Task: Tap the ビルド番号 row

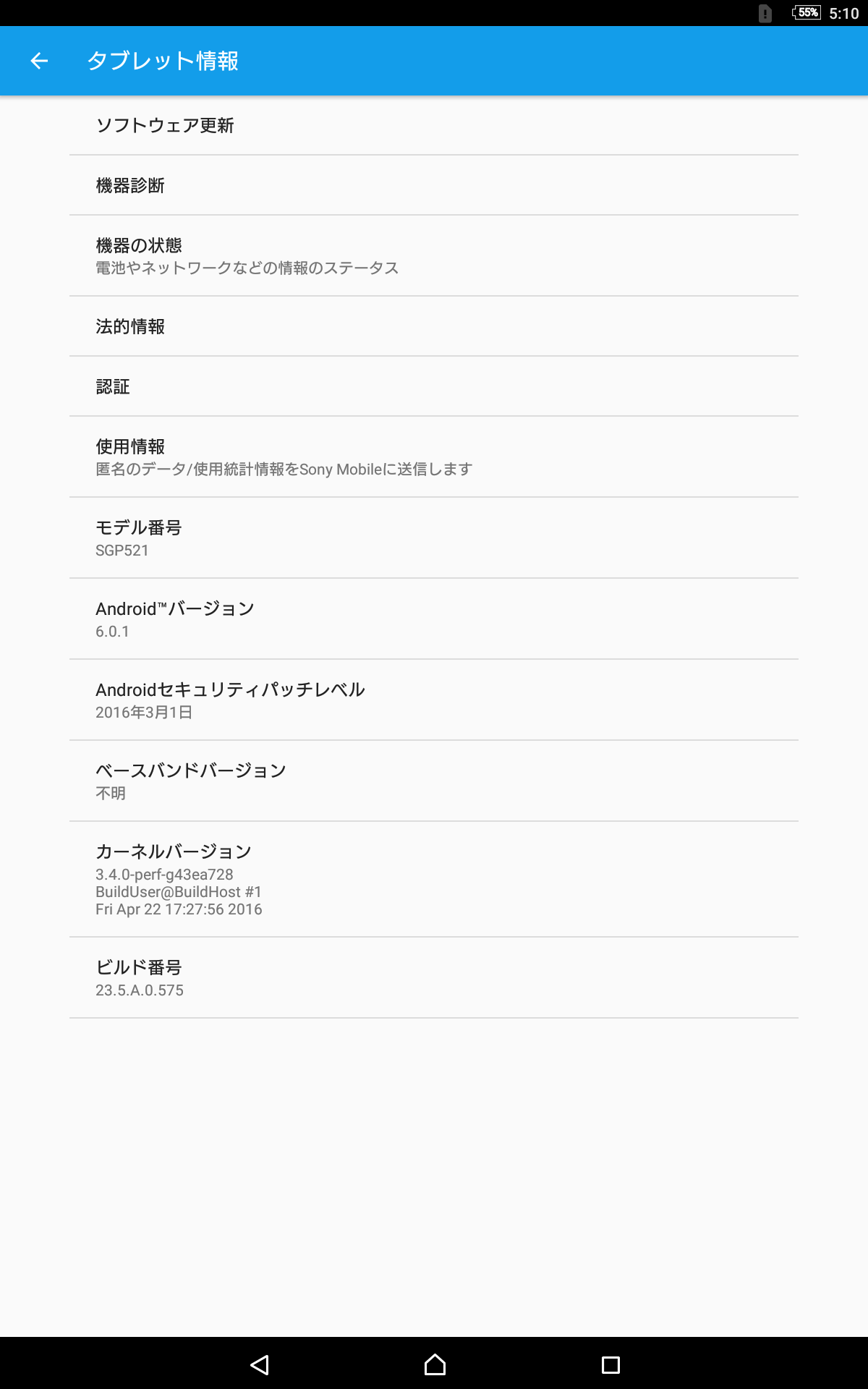Action: [434, 977]
